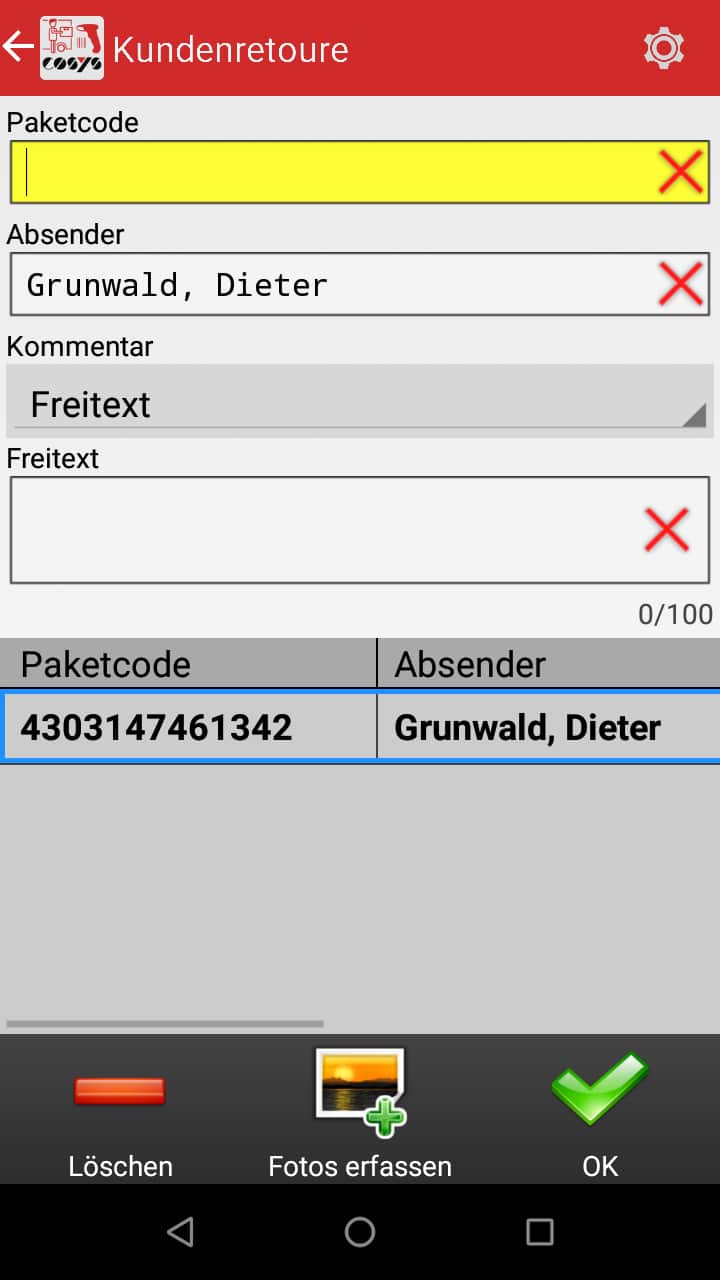Edit the Absender field with Grunwald, Dieter

[x=330, y=285]
